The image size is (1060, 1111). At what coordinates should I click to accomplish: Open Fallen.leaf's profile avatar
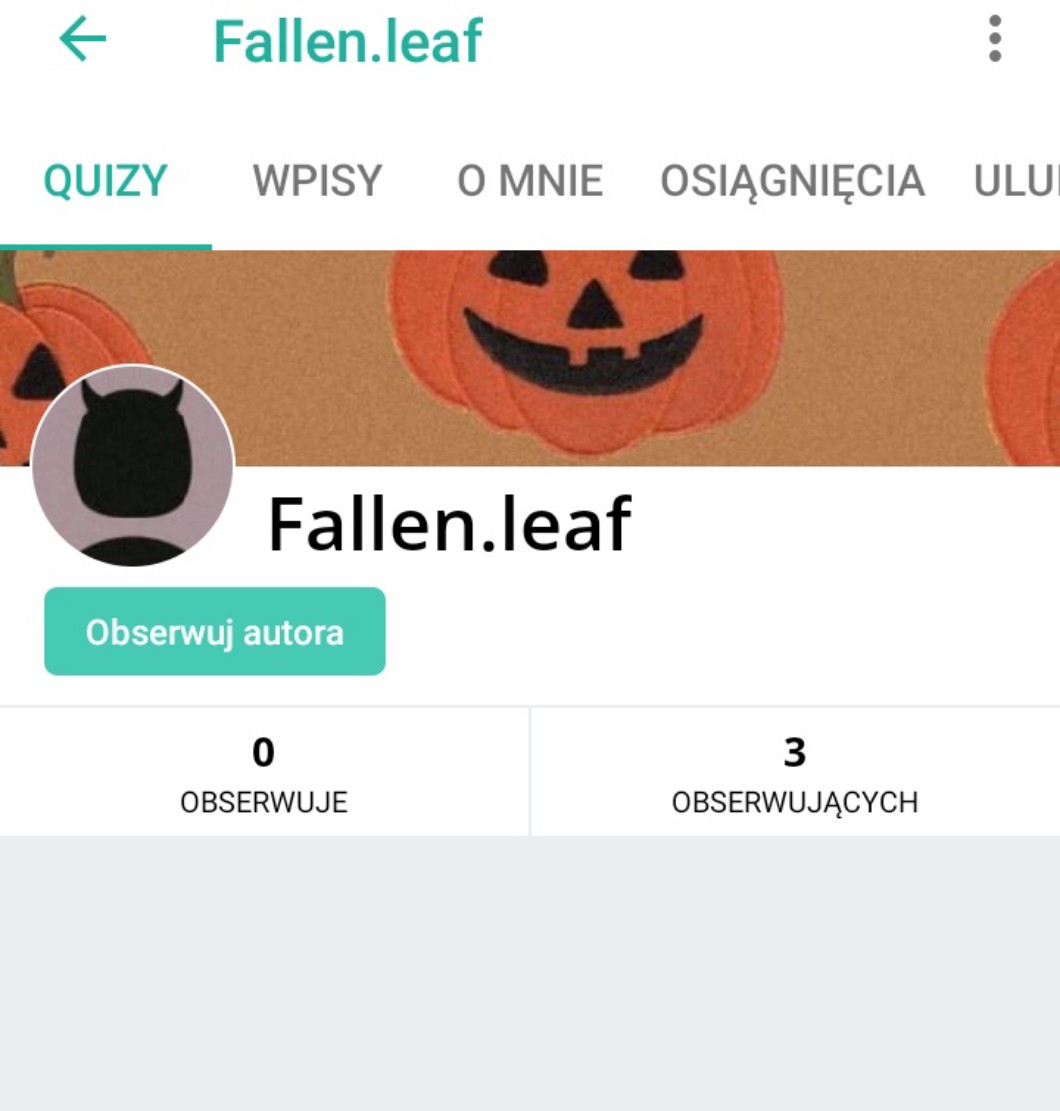(x=133, y=466)
